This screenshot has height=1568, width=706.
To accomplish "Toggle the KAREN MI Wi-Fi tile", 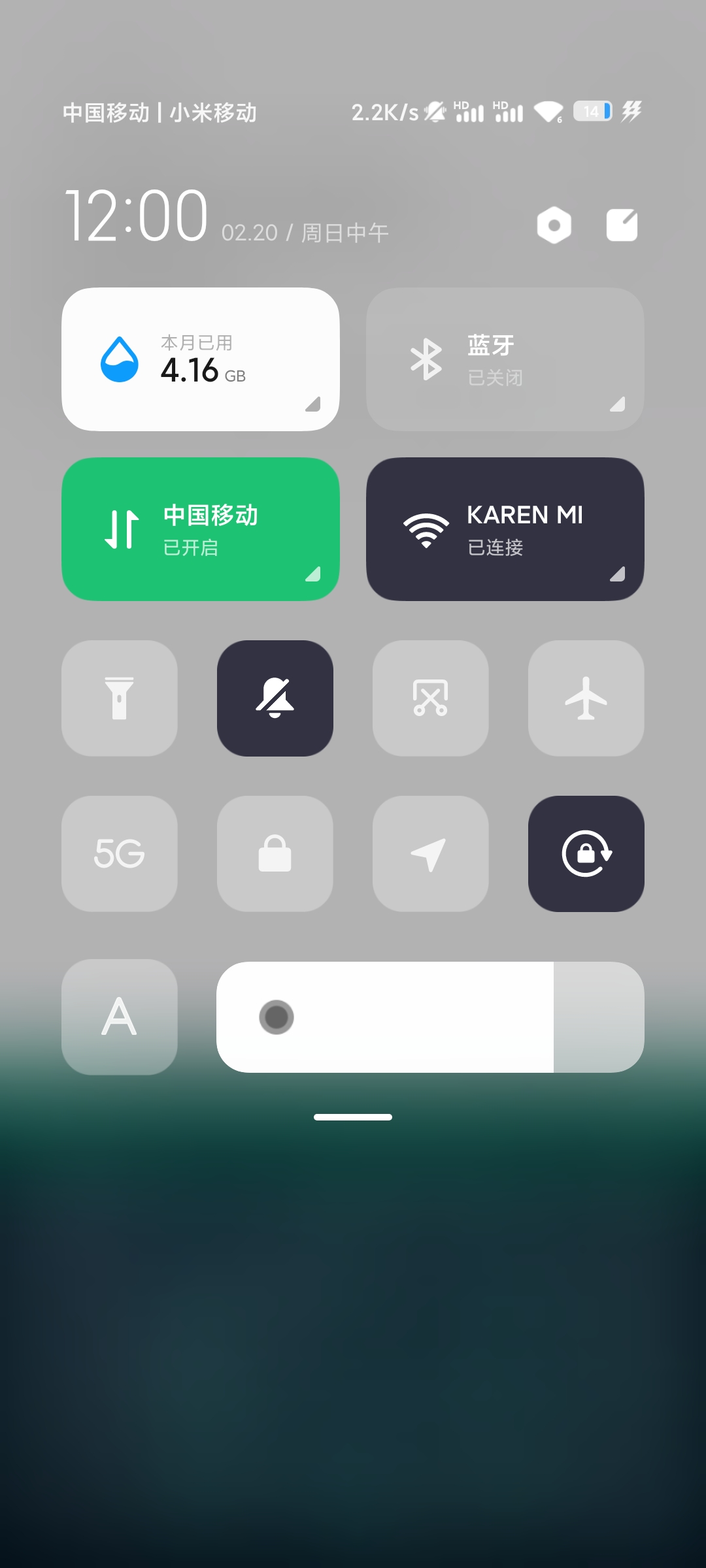I will tap(505, 529).
